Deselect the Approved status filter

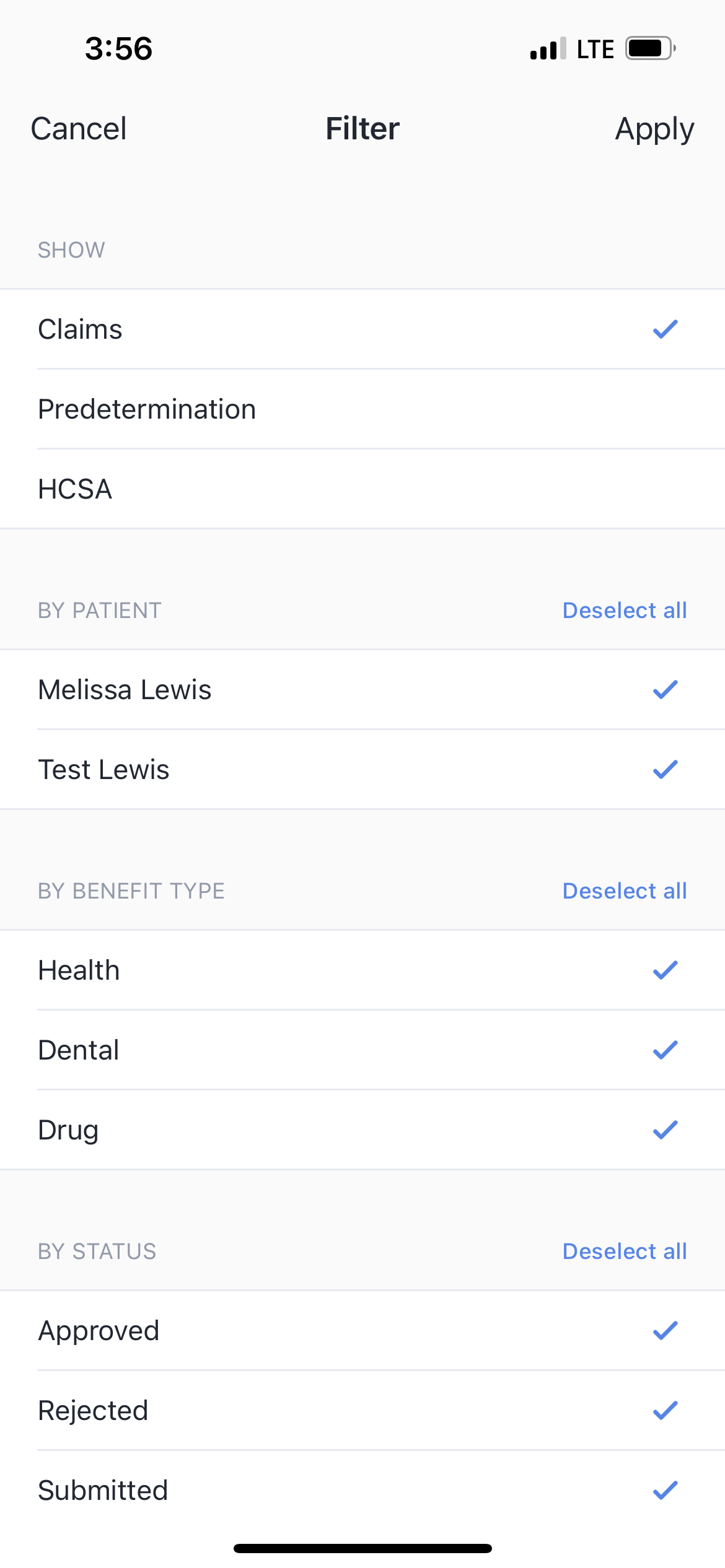[x=362, y=1330]
